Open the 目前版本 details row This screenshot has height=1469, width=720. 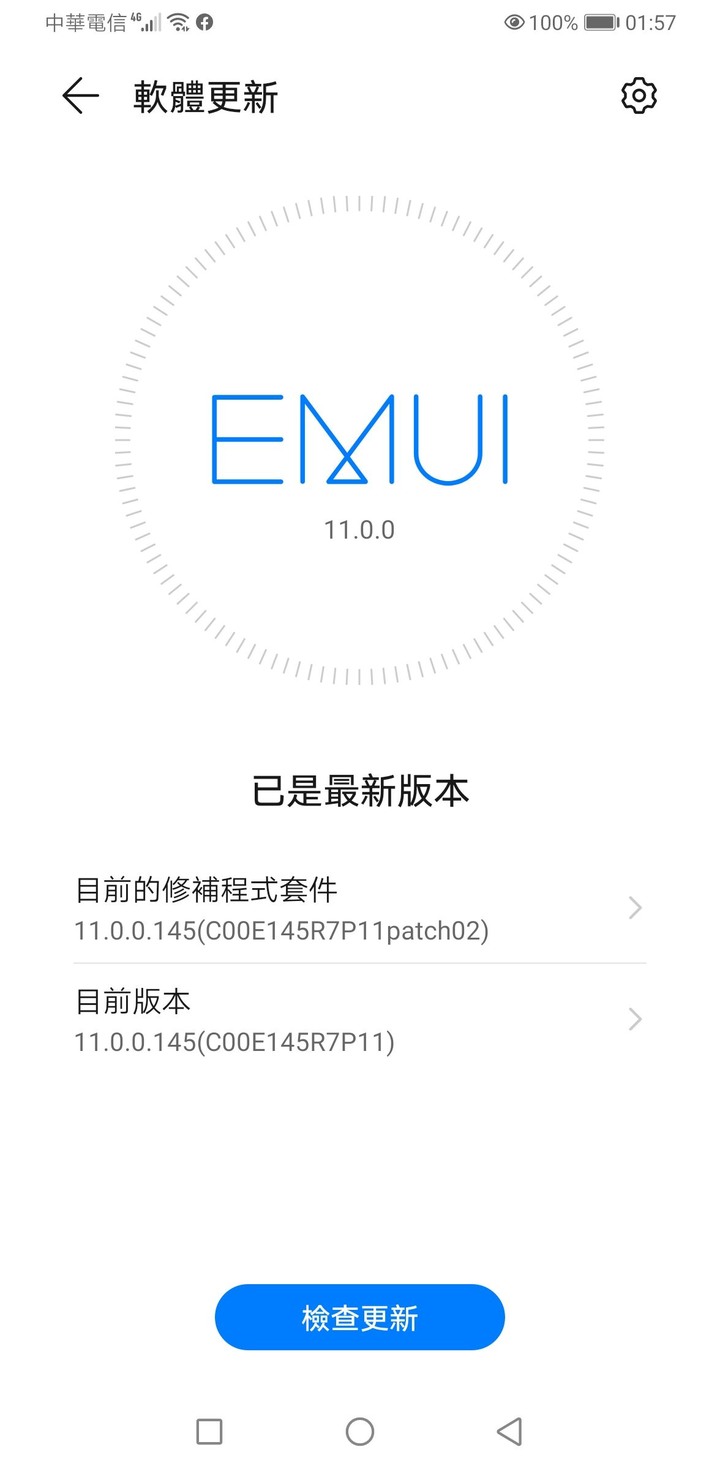click(x=360, y=1020)
